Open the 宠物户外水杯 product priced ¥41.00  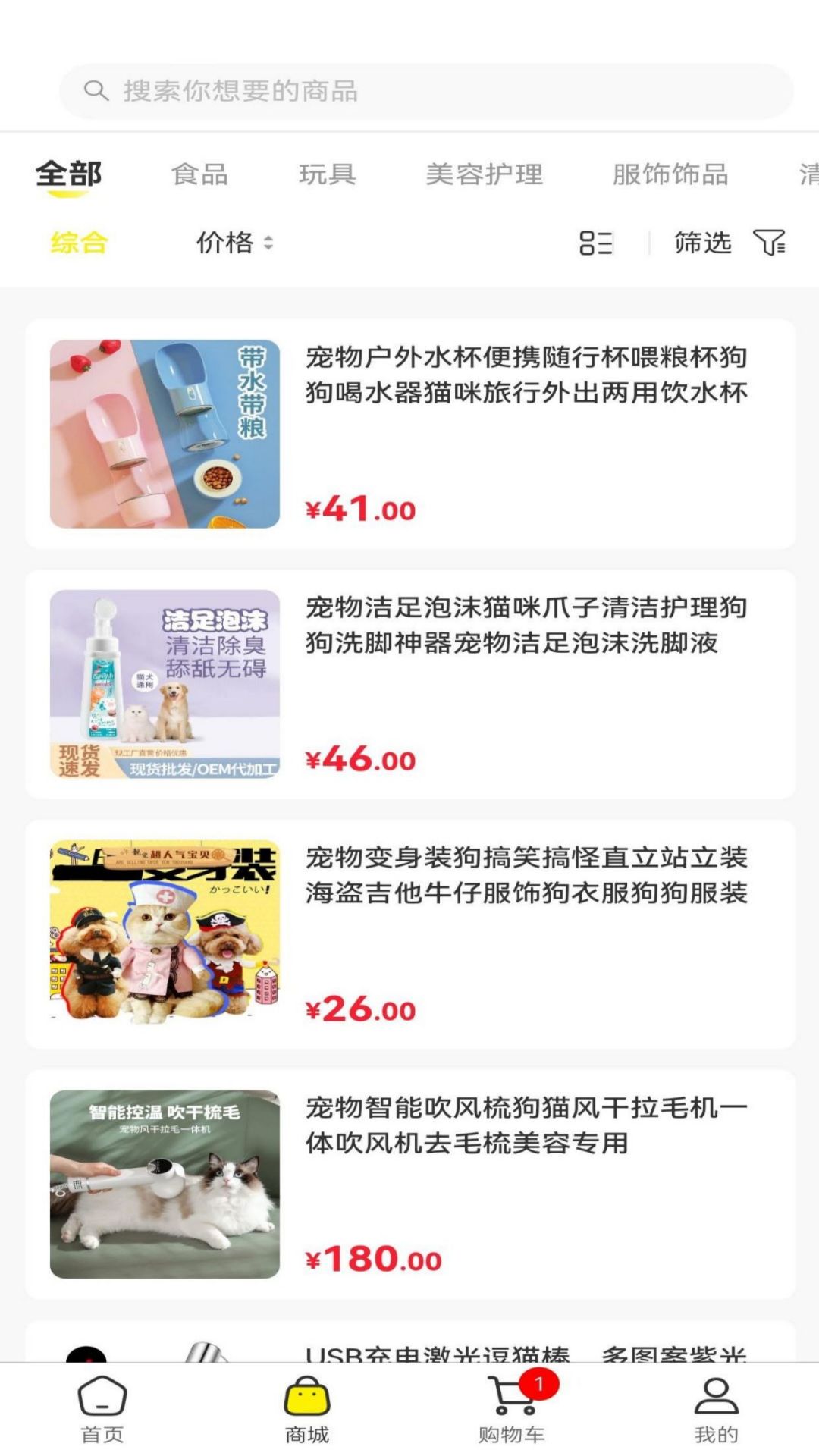click(410, 434)
